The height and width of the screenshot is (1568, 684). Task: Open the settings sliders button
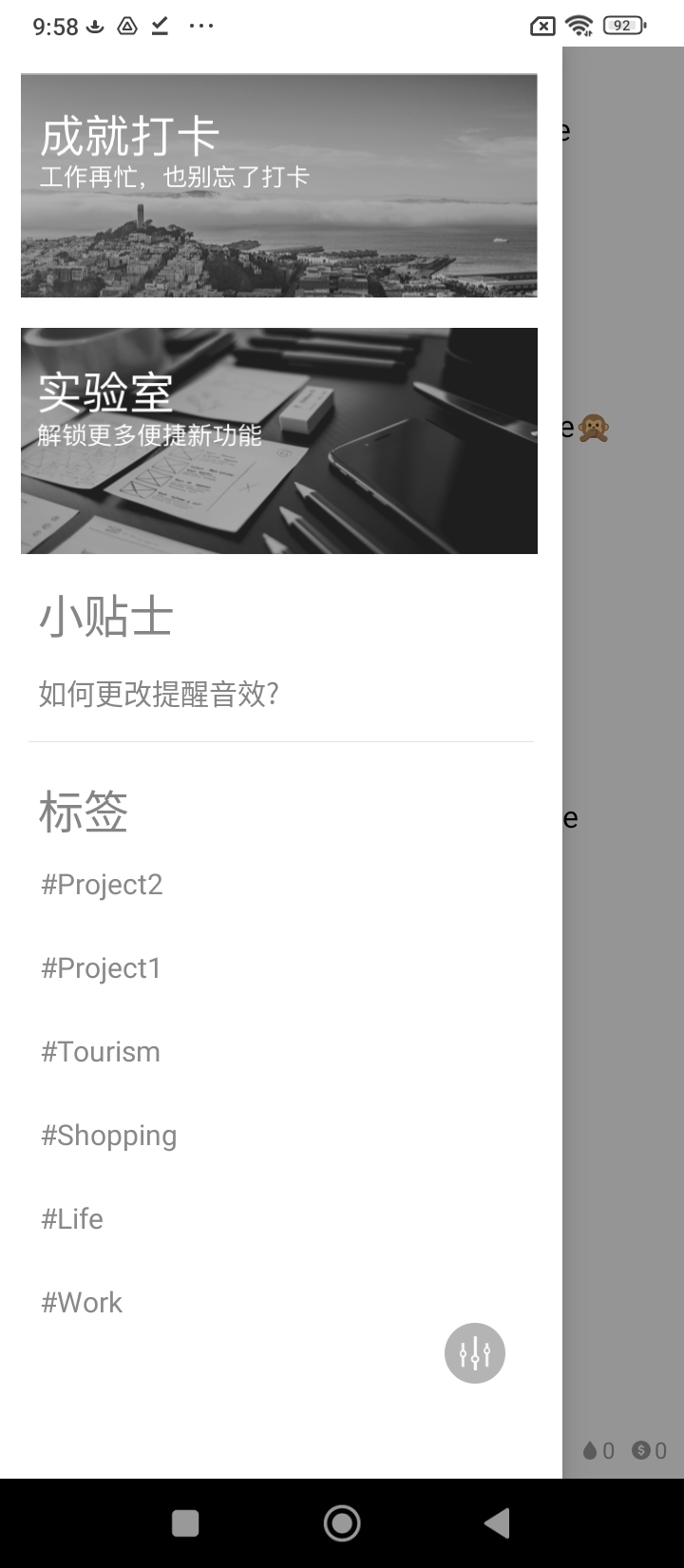pos(474,1352)
